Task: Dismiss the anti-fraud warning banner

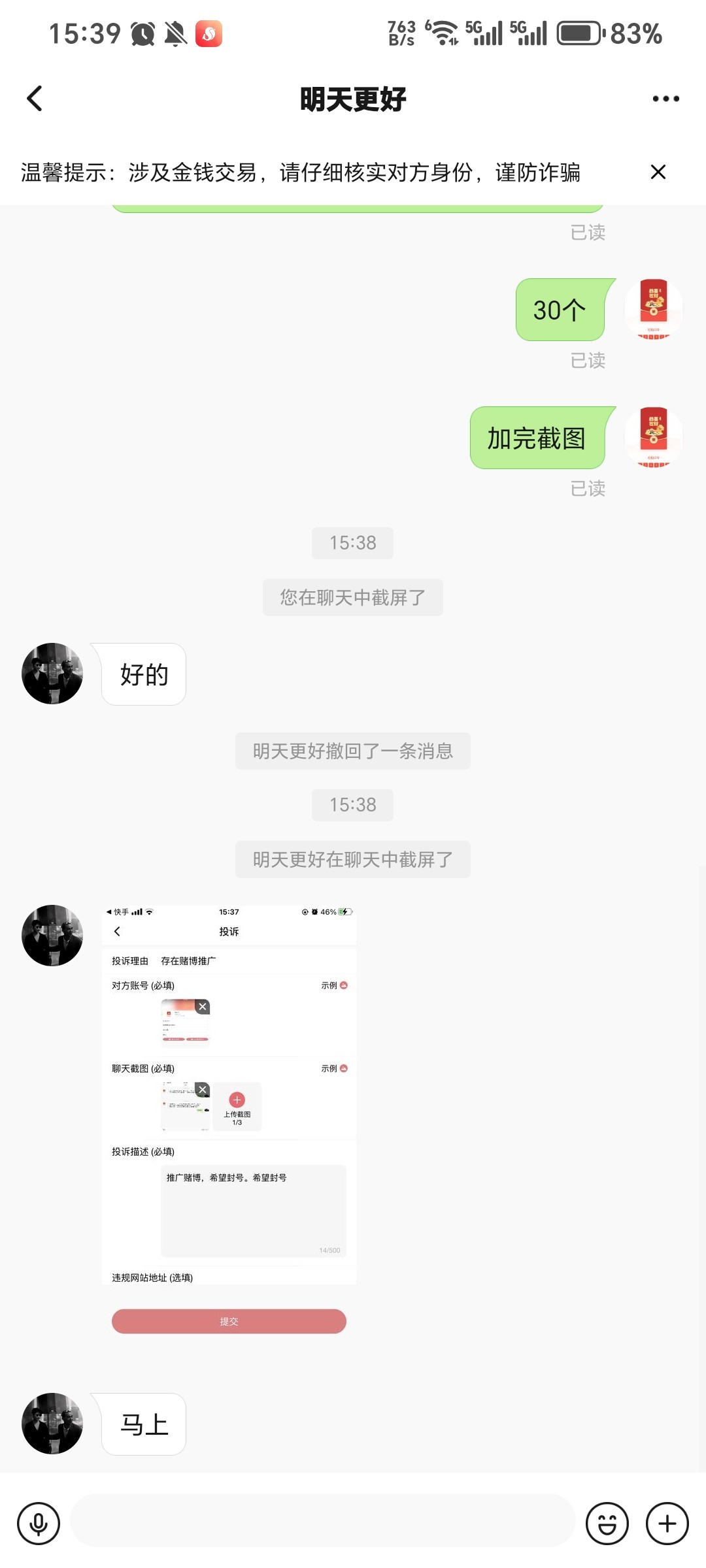Action: [x=658, y=172]
